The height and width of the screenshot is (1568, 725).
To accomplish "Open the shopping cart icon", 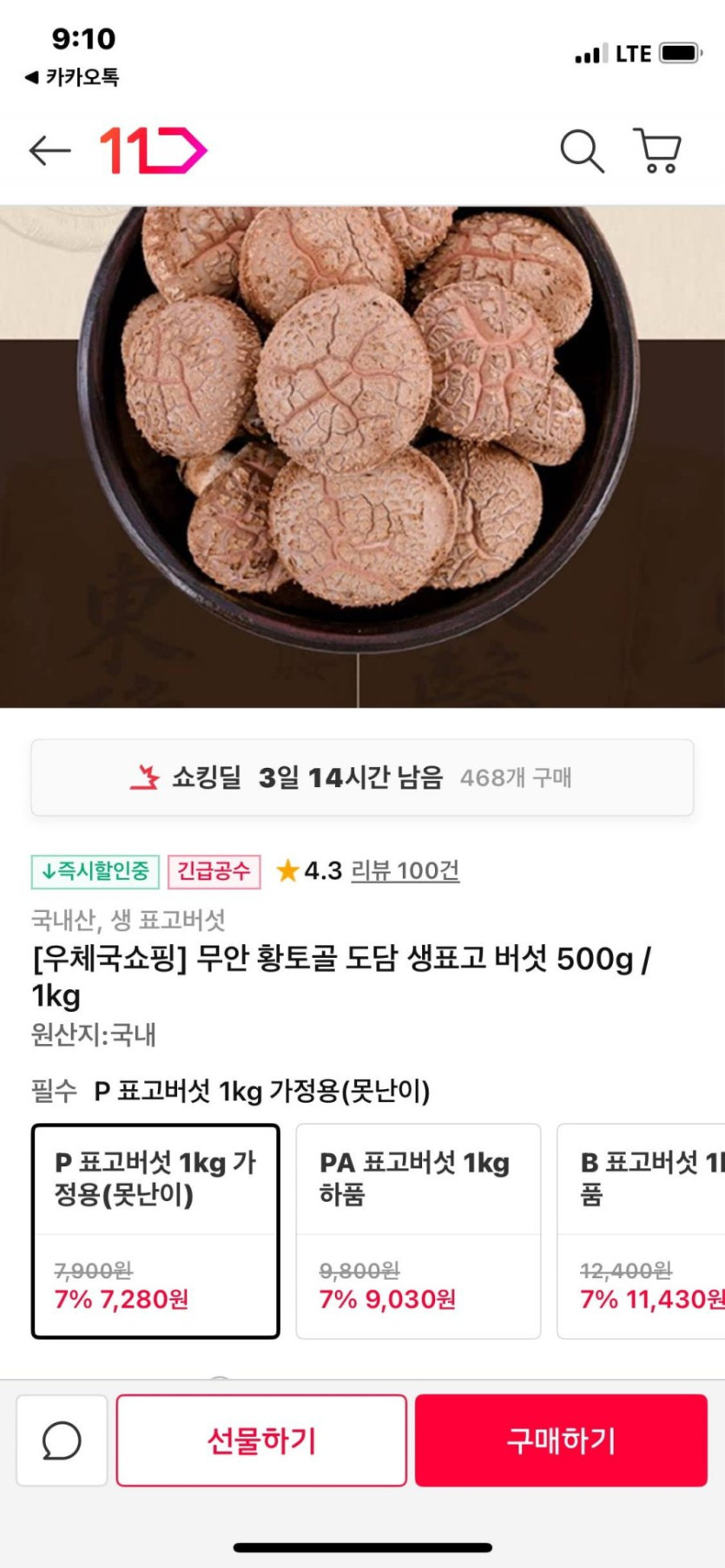I will tap(658, 151).
